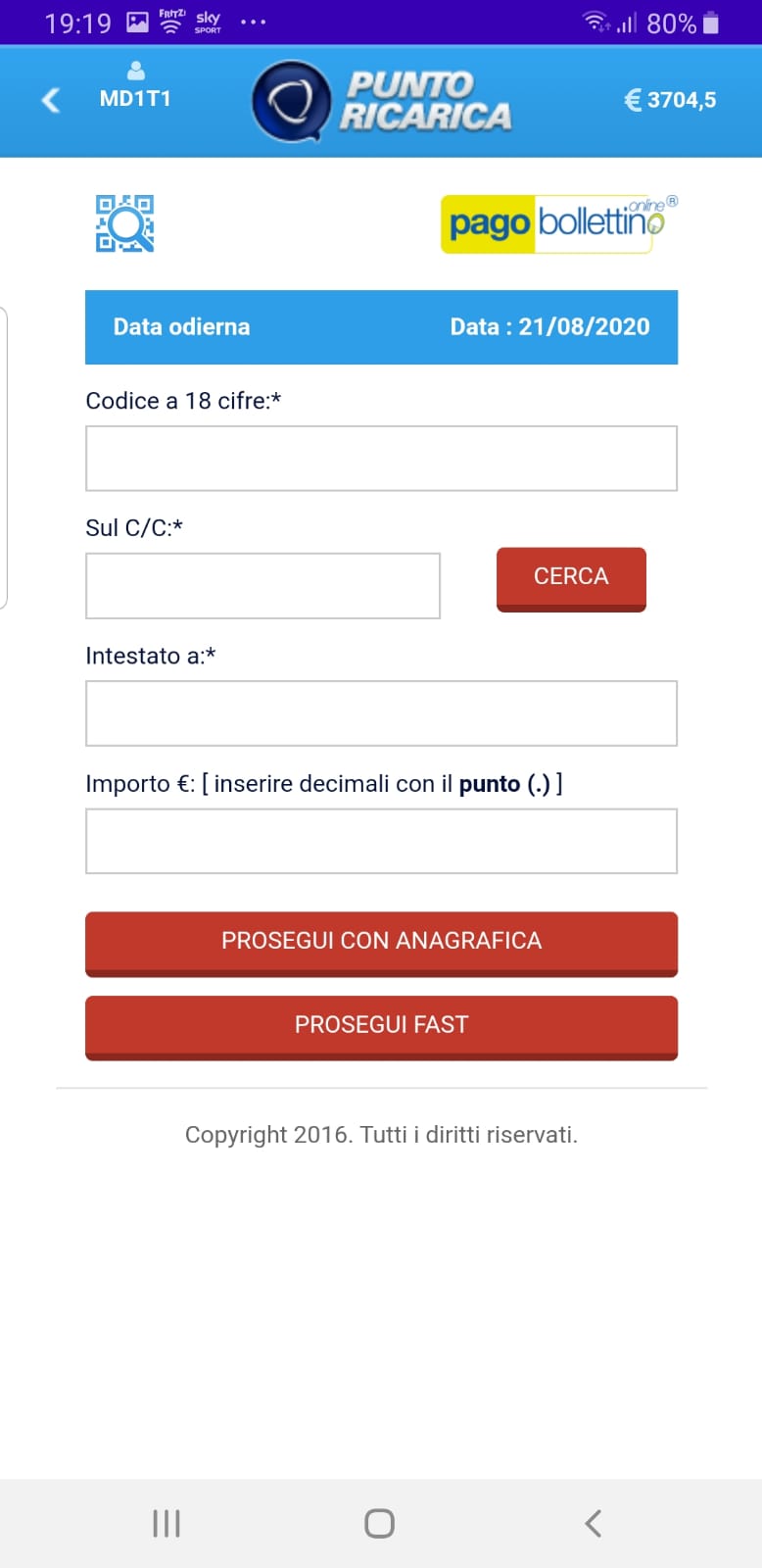Expand the three-dots notification overflow

[253, 22]
